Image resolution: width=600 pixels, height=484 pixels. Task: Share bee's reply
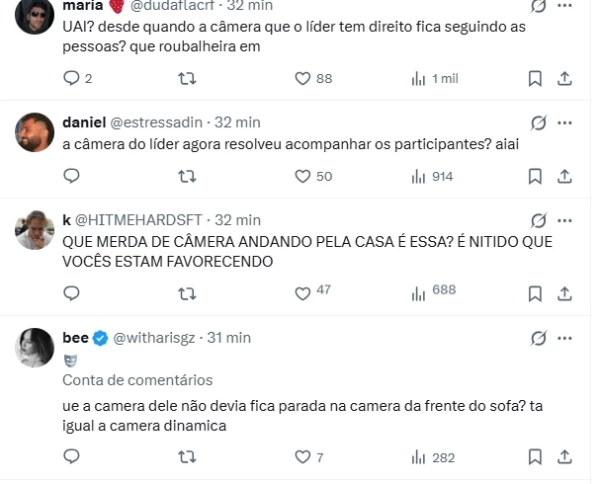(564, 457)
